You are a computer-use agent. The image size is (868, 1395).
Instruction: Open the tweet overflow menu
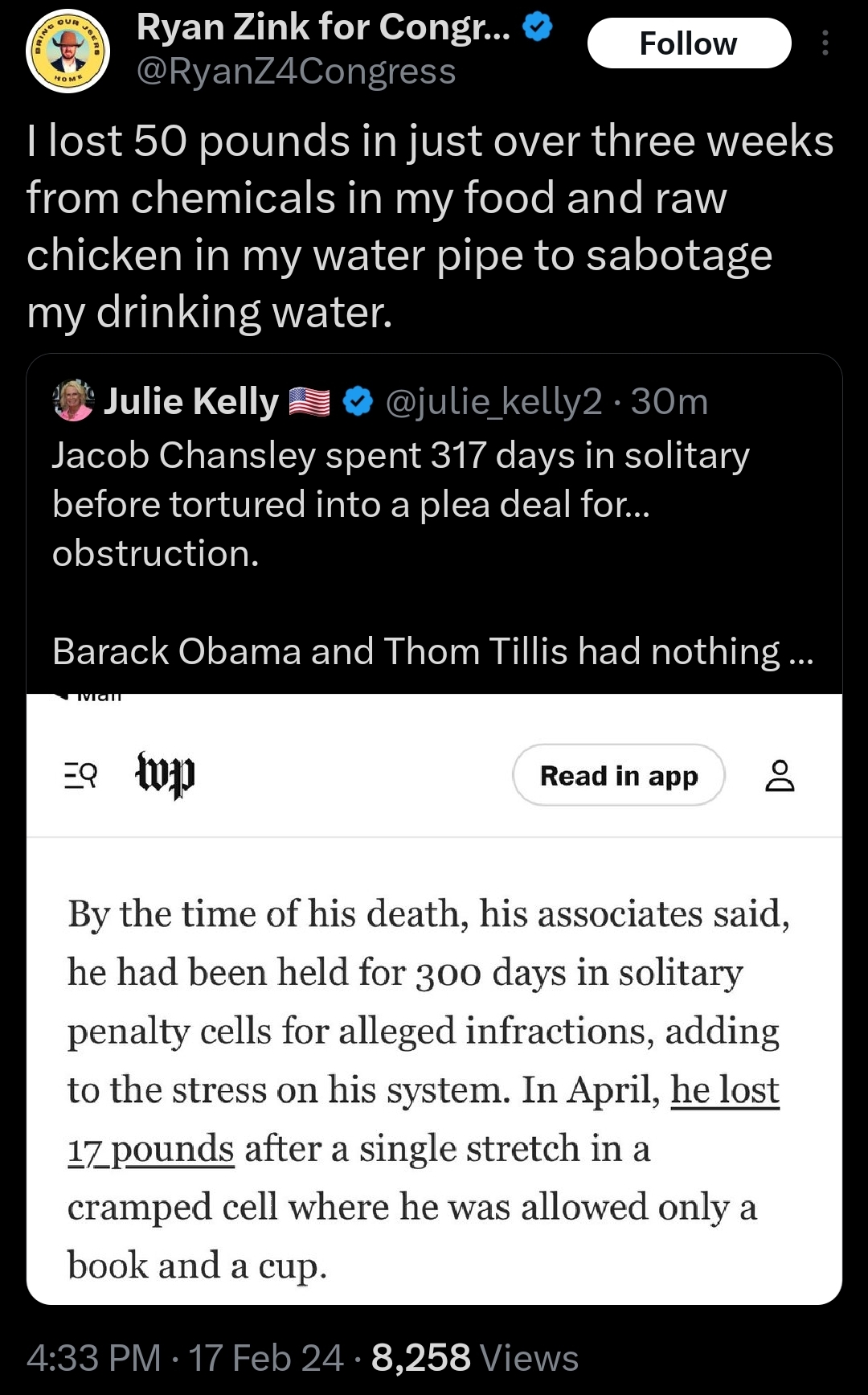(x=825, y=43)
